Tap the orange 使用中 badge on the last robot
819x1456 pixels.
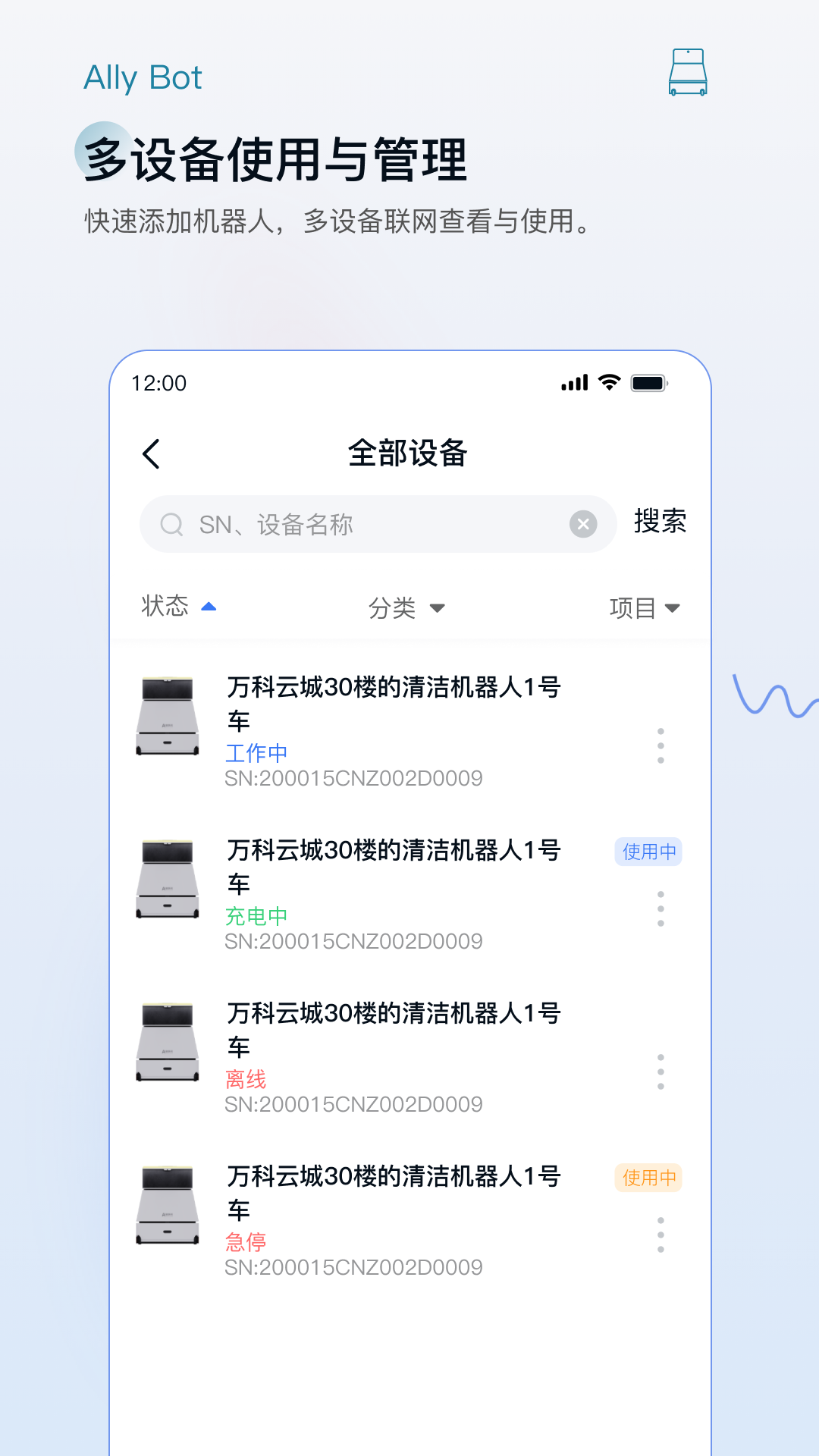[648, 1178]
